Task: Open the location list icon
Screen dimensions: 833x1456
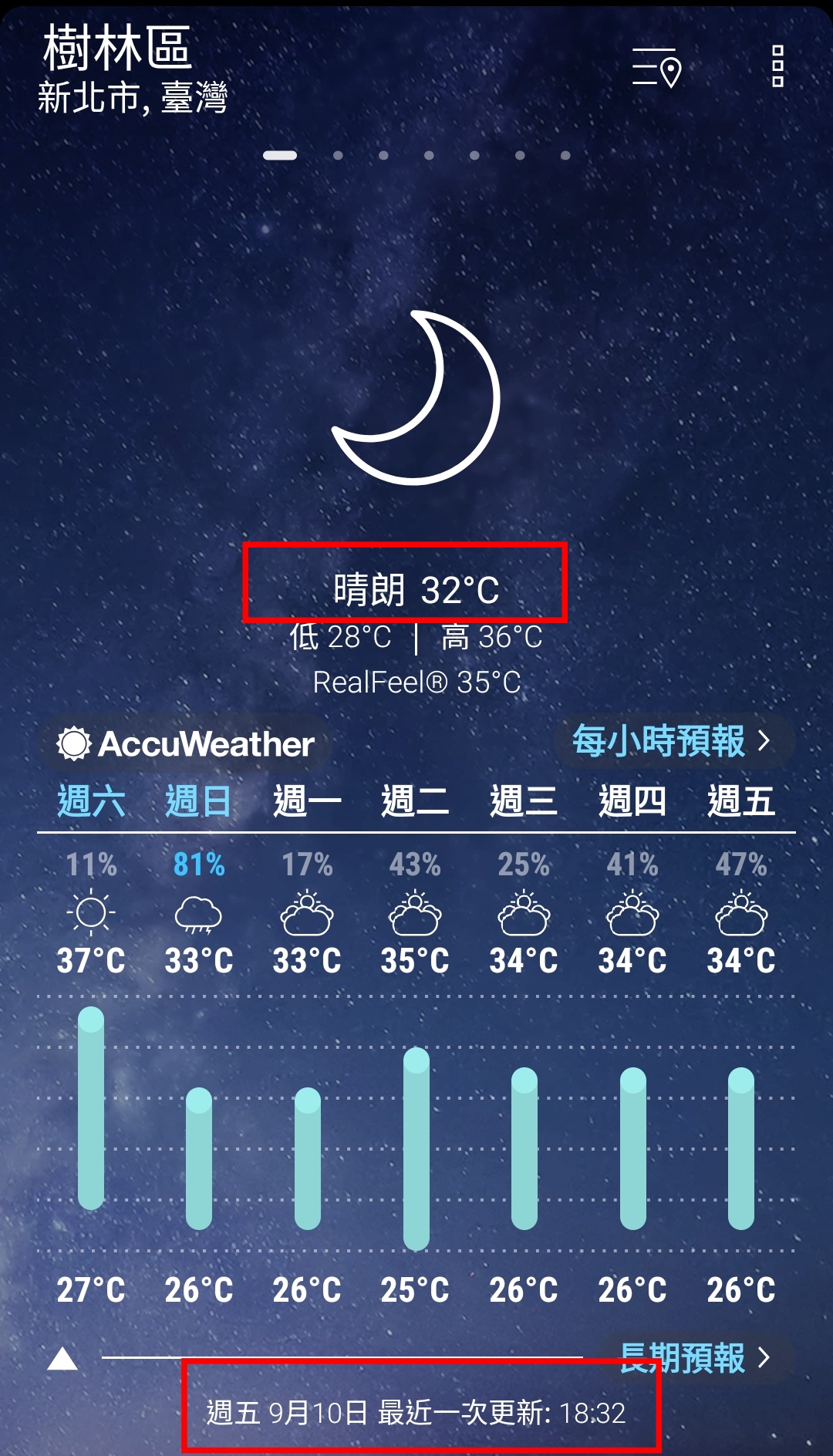Action: pos(657,68)
